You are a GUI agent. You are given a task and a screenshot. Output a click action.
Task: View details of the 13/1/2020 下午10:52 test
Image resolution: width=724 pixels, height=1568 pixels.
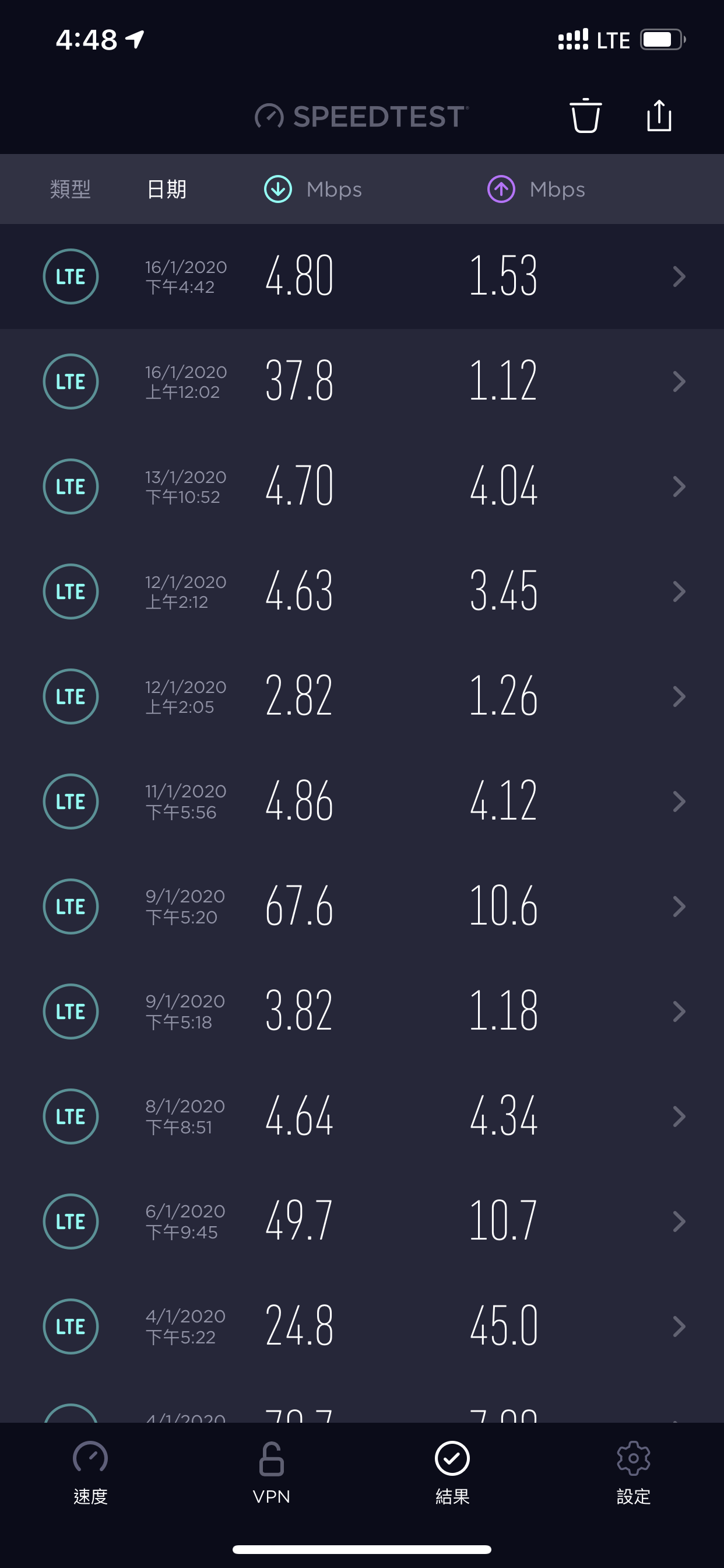[362, 487]
